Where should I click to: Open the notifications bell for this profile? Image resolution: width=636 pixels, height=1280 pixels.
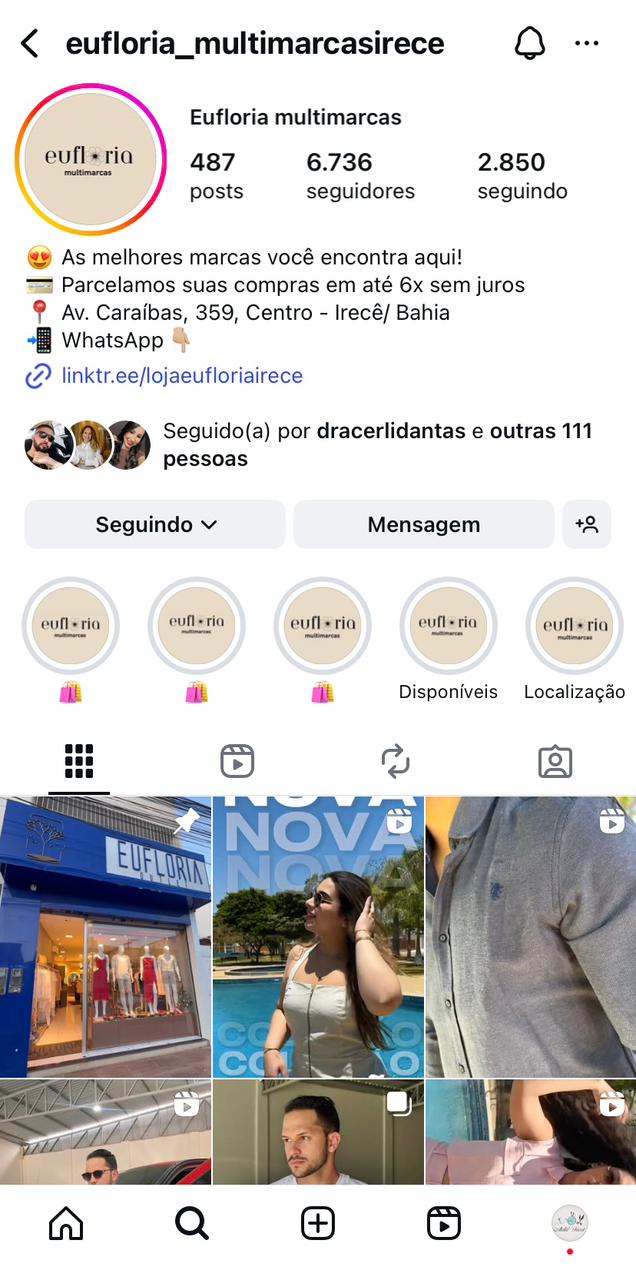(530, 44)
